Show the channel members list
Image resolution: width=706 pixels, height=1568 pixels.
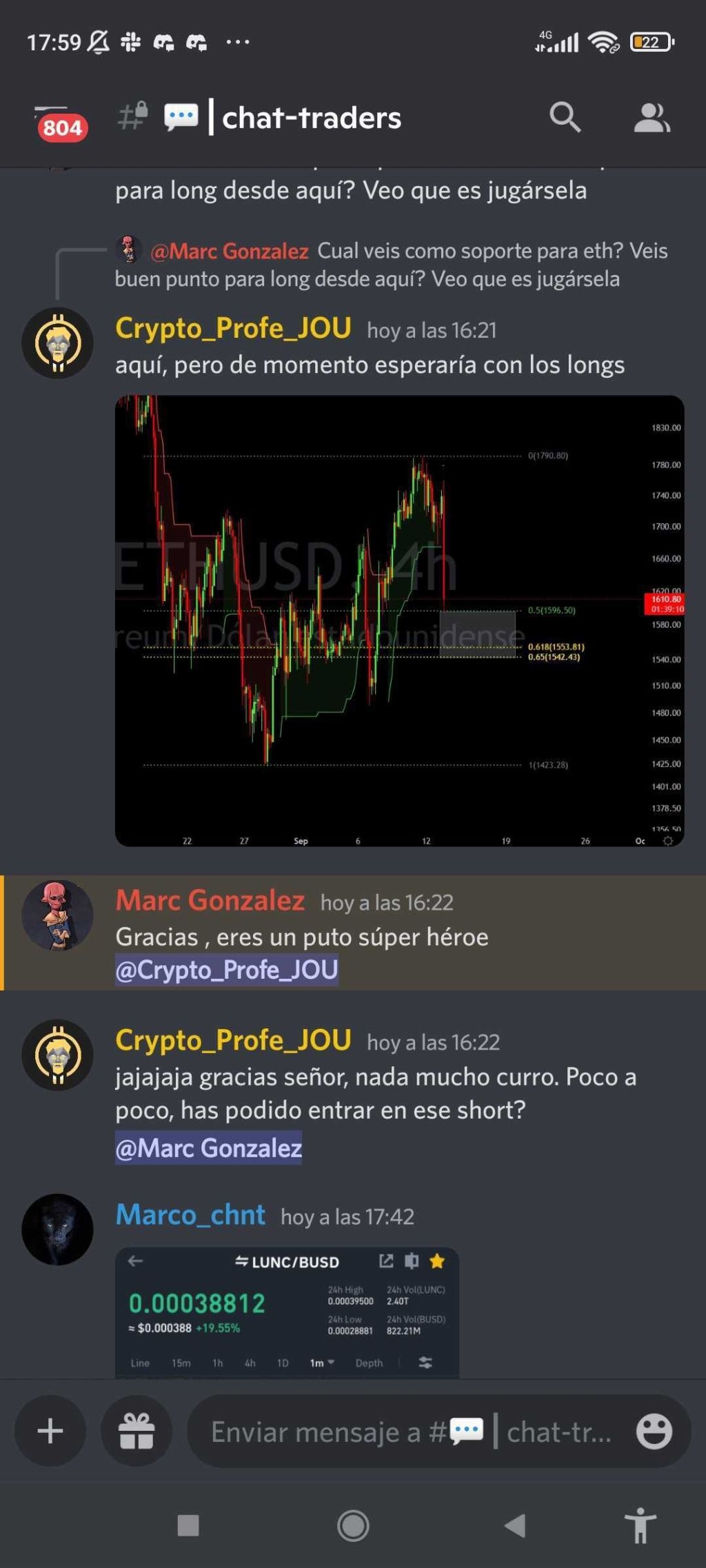tap(651, 118)
